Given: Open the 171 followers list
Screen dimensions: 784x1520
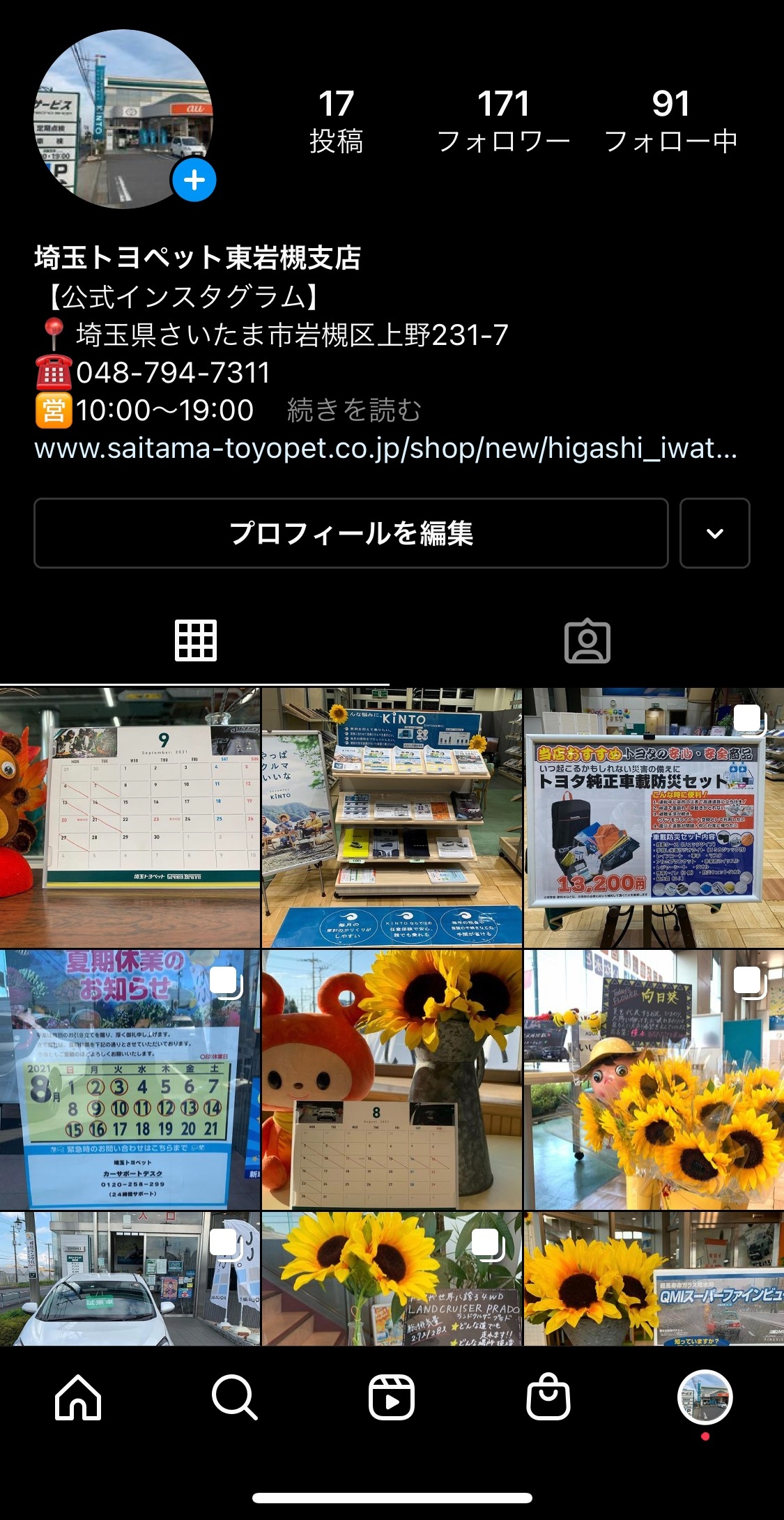Looking at the screenshot, I should pyautogui.click(x=503, y=121).
